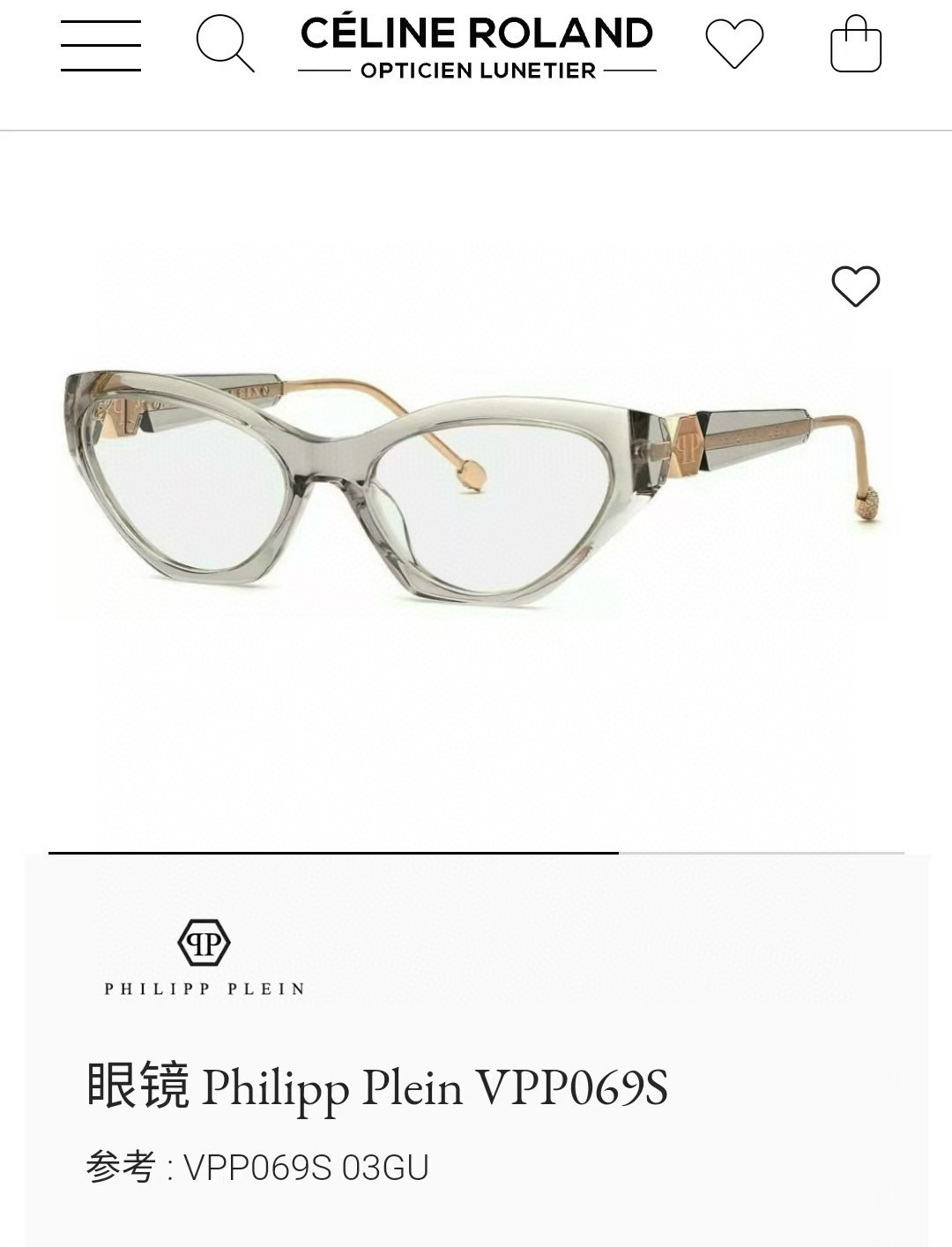The image size is (952, 1247).
Task: Open the wishlist from the header
Action: click(x=734, y=43)
